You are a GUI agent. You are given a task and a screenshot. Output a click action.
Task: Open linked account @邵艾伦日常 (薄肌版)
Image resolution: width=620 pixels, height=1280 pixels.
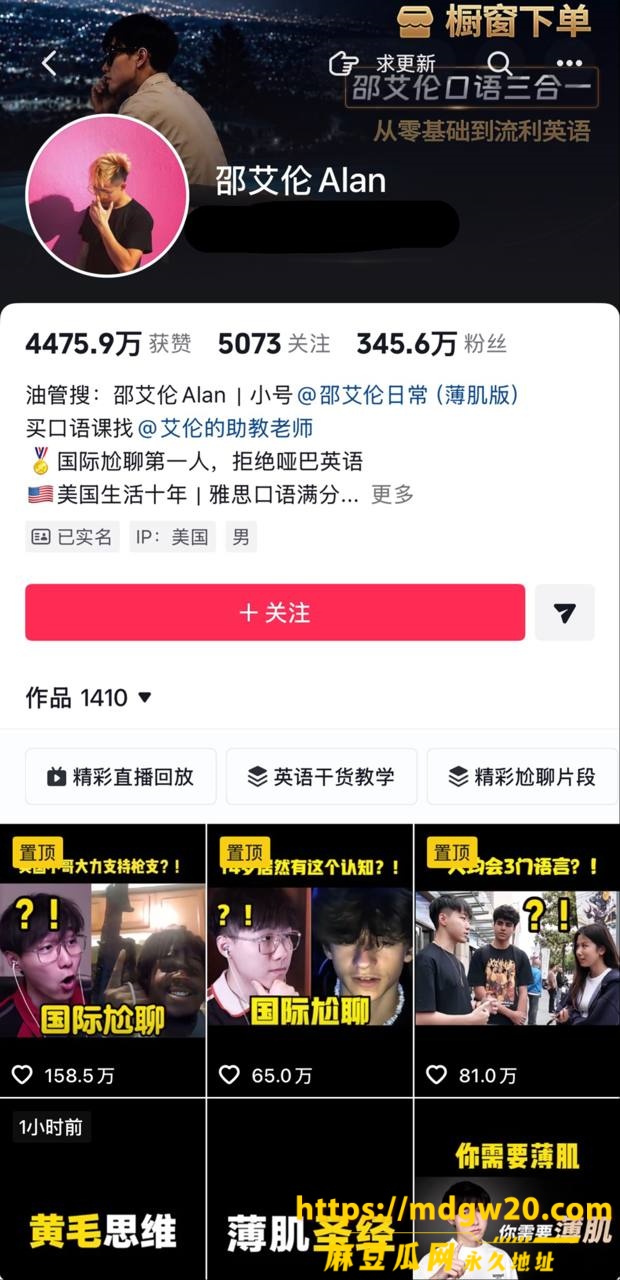pos(408,394)
